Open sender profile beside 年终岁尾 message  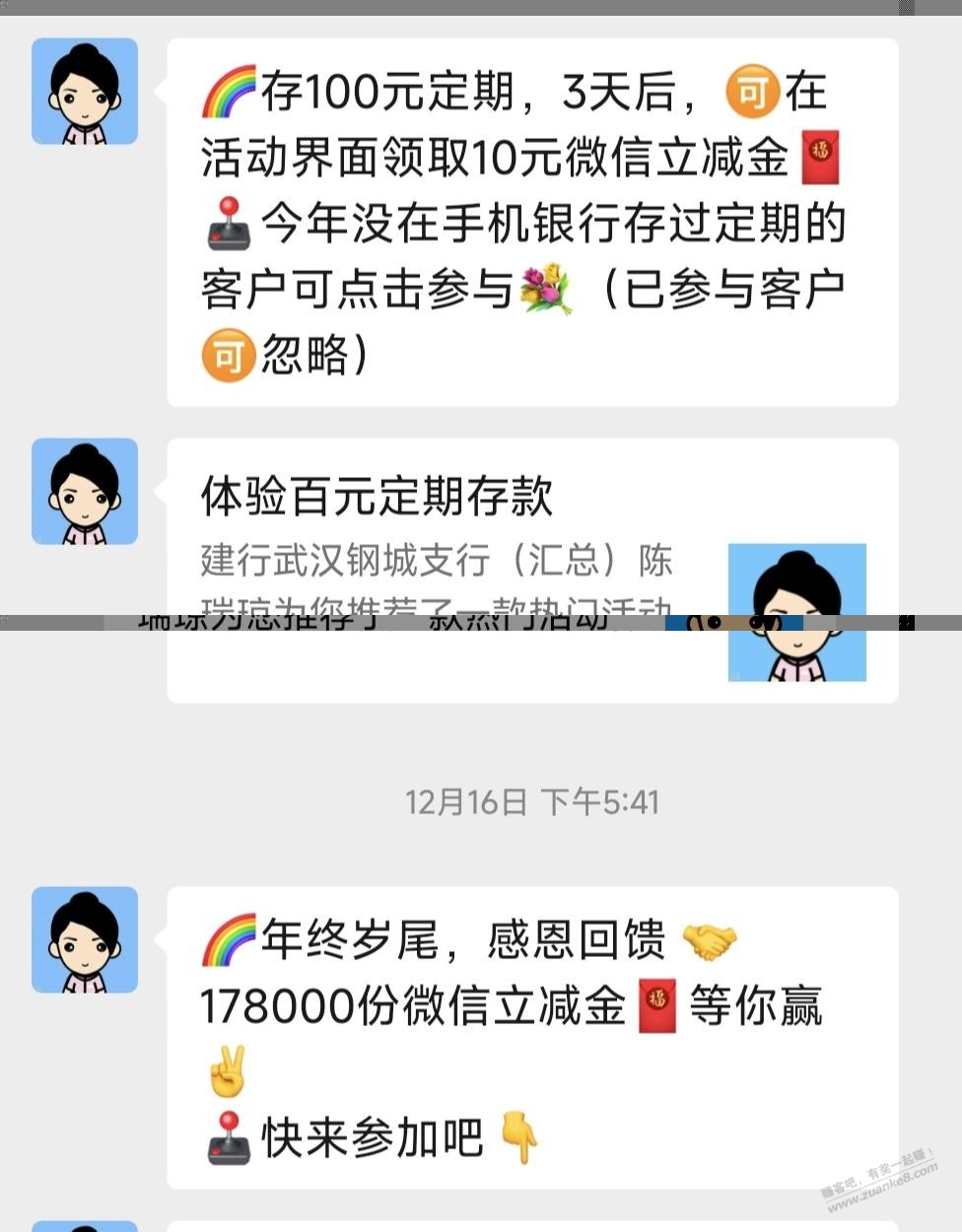pyautogui.click(x=85, y=939)
